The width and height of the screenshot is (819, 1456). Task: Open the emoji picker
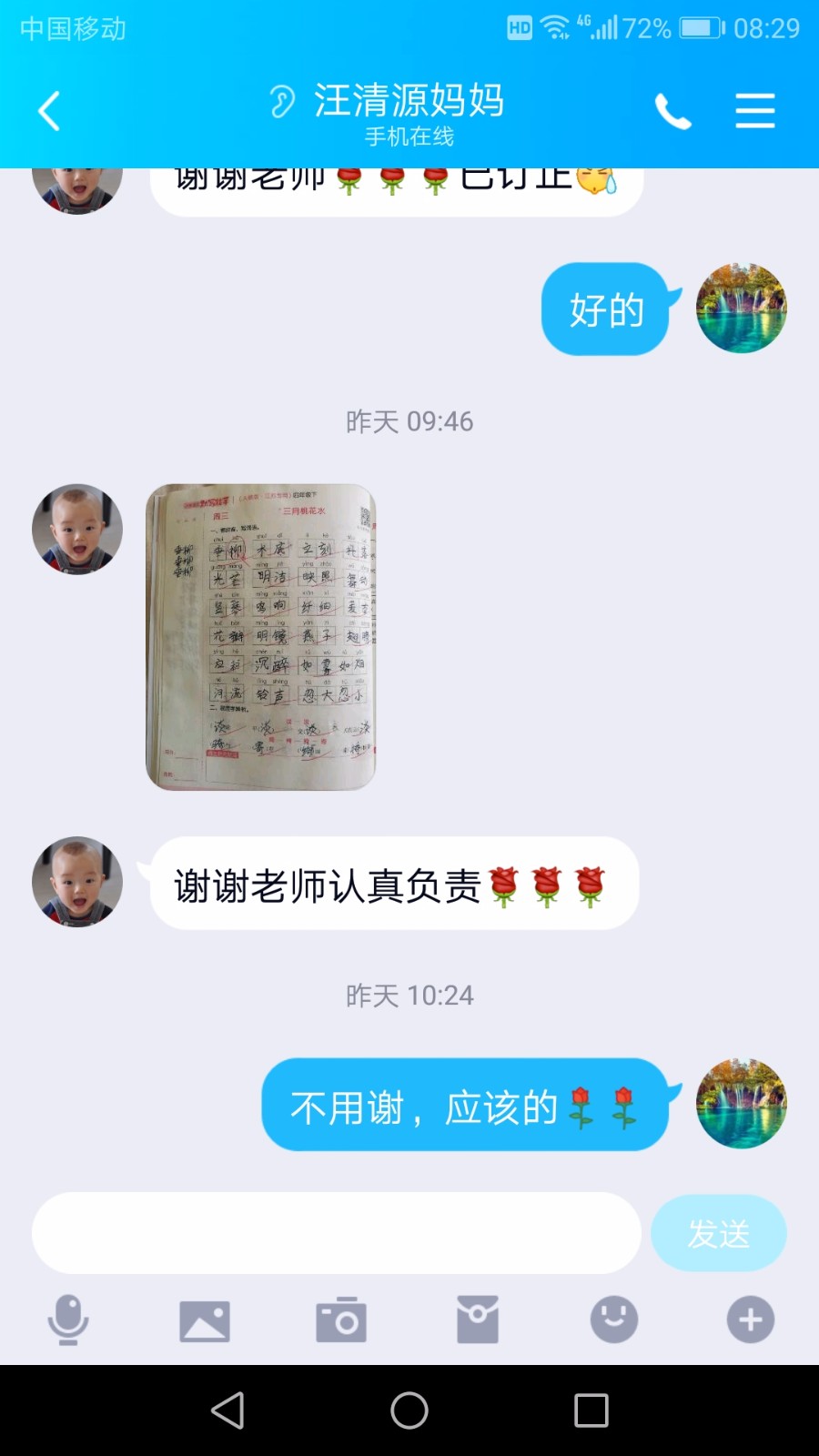point(614,1319)
